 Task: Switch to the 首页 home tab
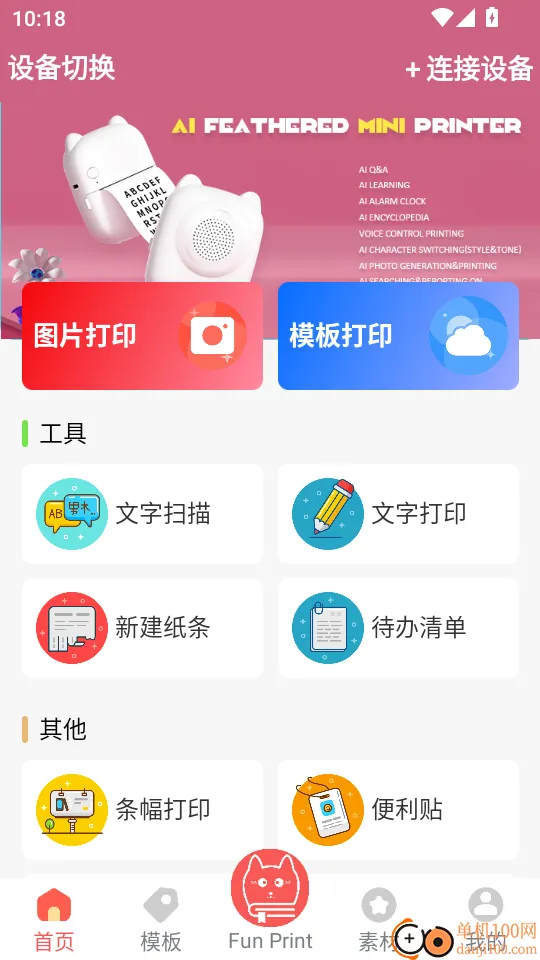54,920
